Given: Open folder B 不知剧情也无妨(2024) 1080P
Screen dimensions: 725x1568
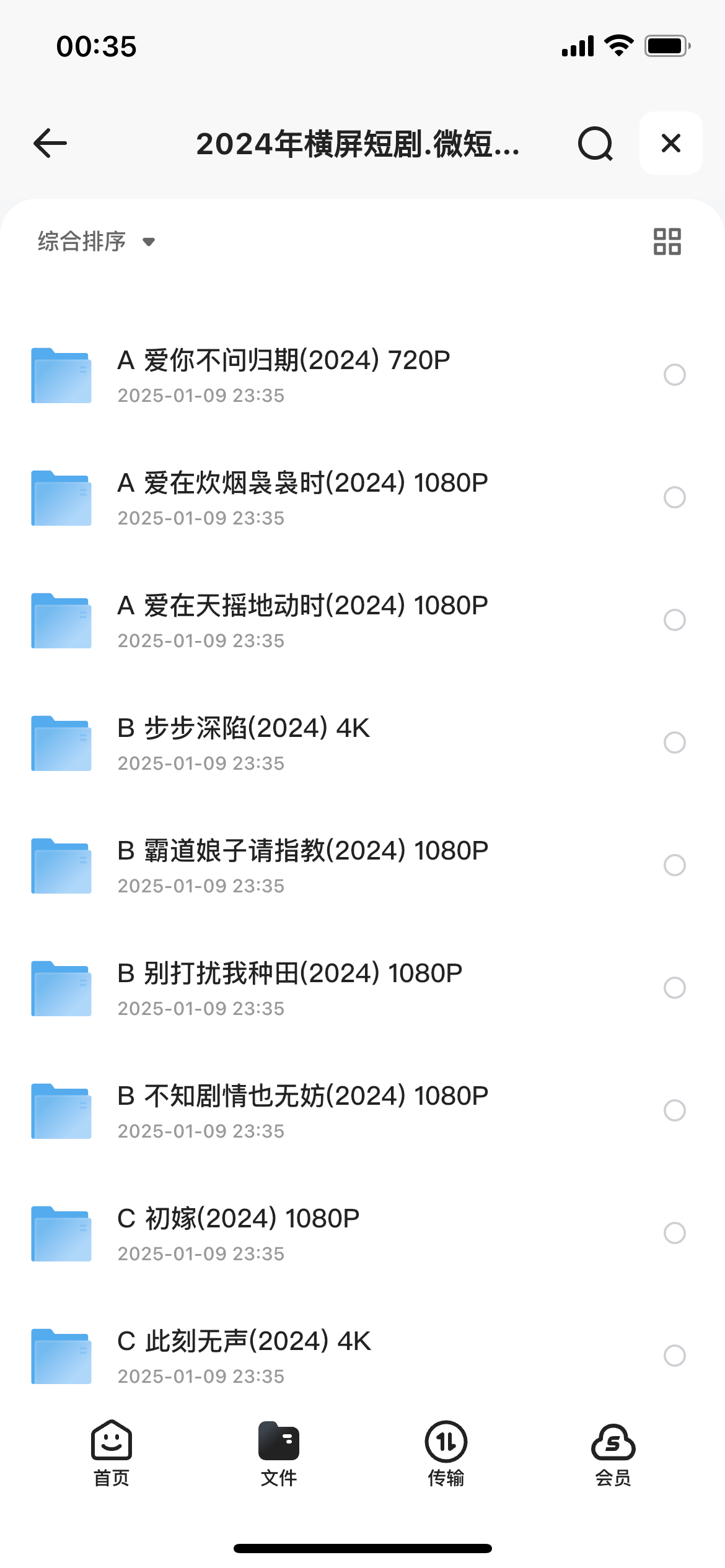Looking at the screenshot, I should [x=362, y=1111].
